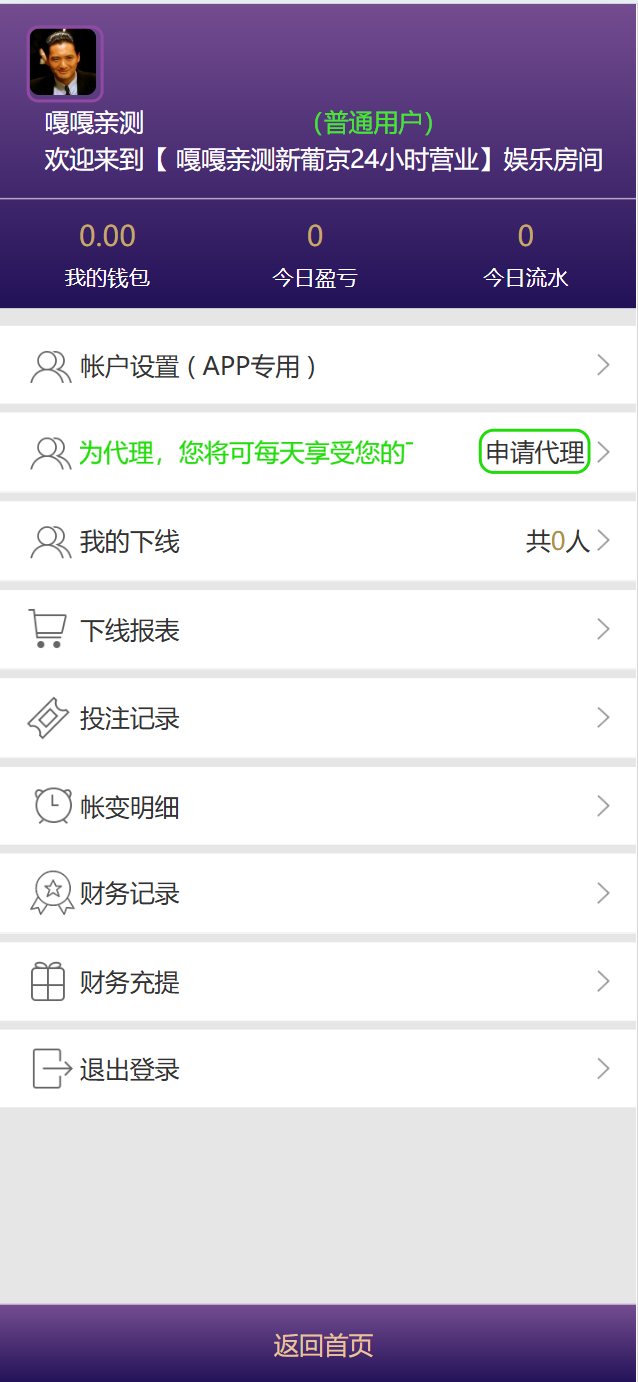Open 投注记录

click(x=318, y=717)
